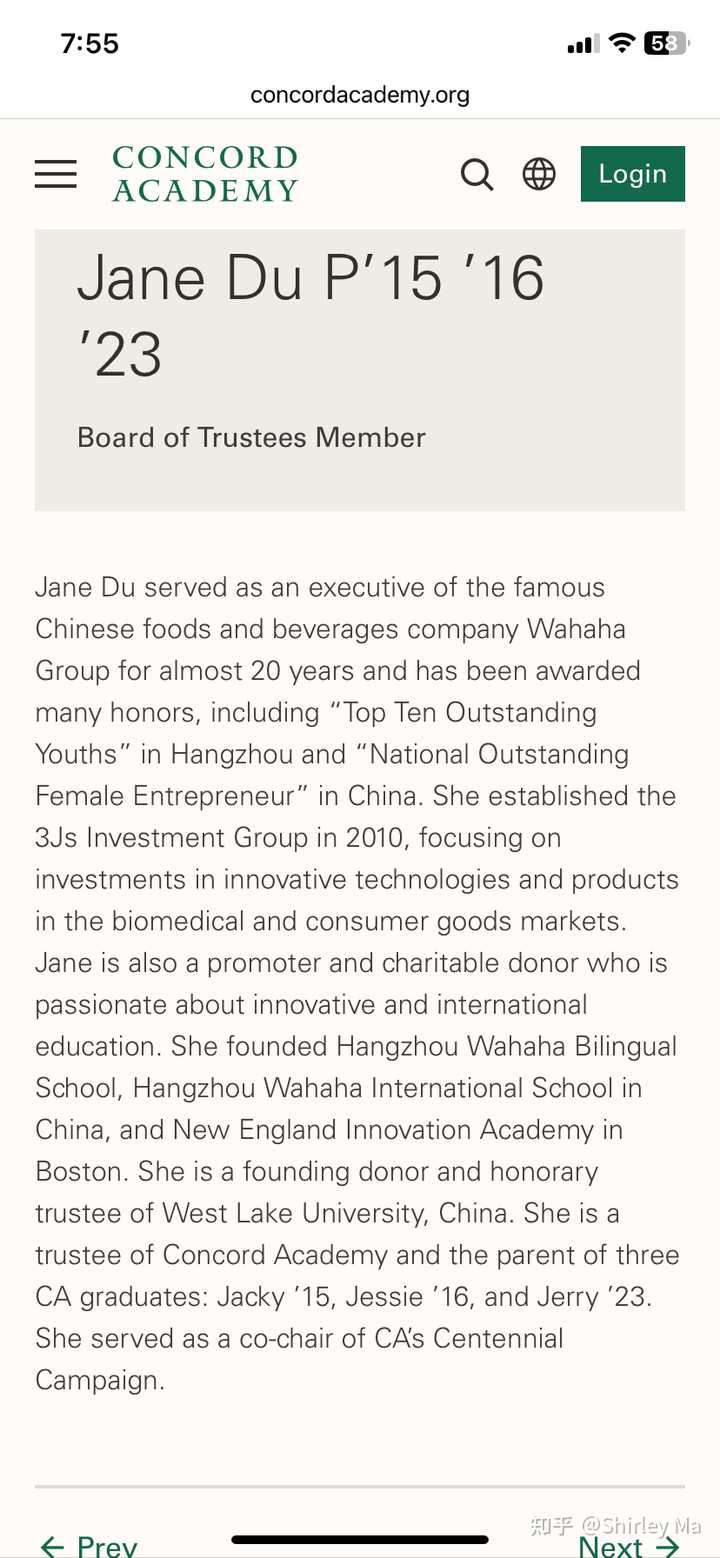The width and height of the screenshot is (720, 1558).
Task: Open the globe language selector
Action: point(539,174)
